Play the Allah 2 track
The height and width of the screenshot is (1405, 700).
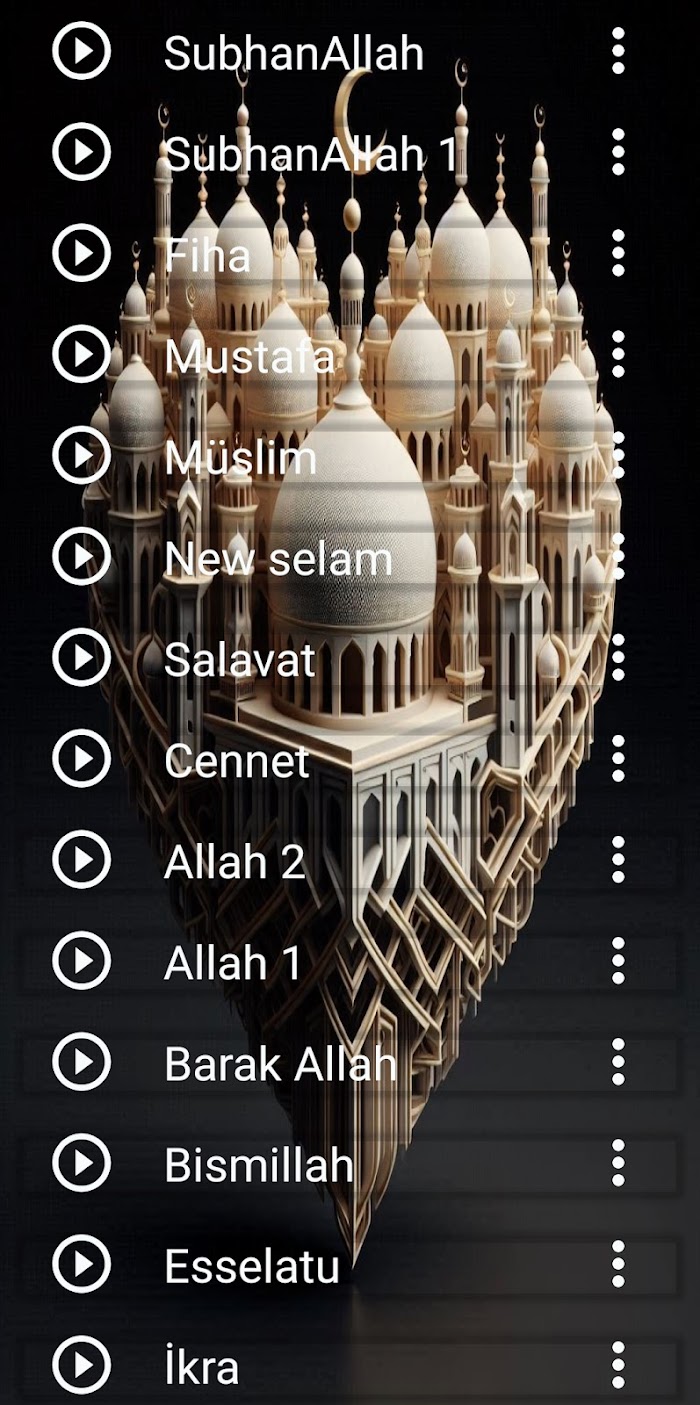click(81, 860)
